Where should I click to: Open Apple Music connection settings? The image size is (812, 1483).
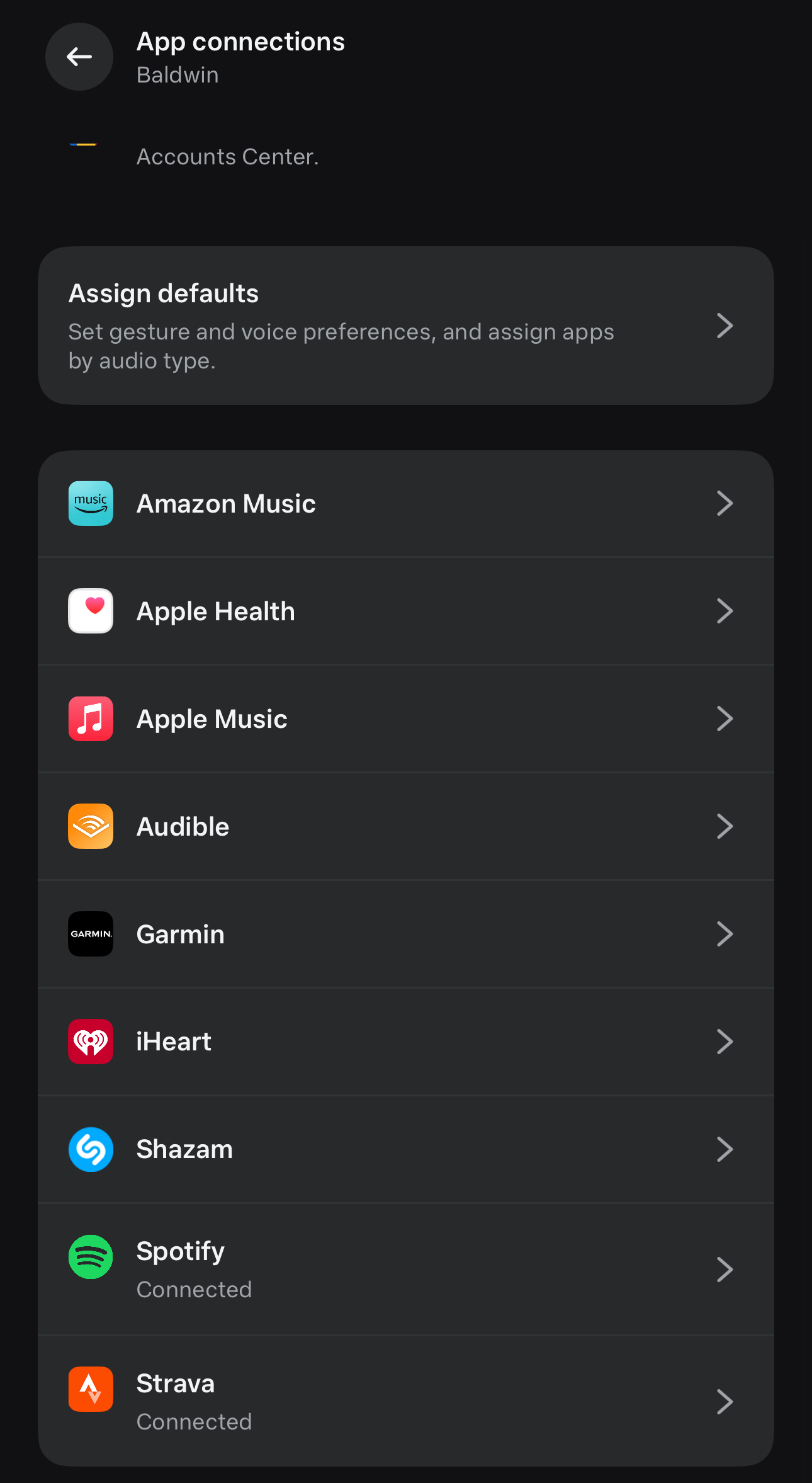tap(405, 719)
